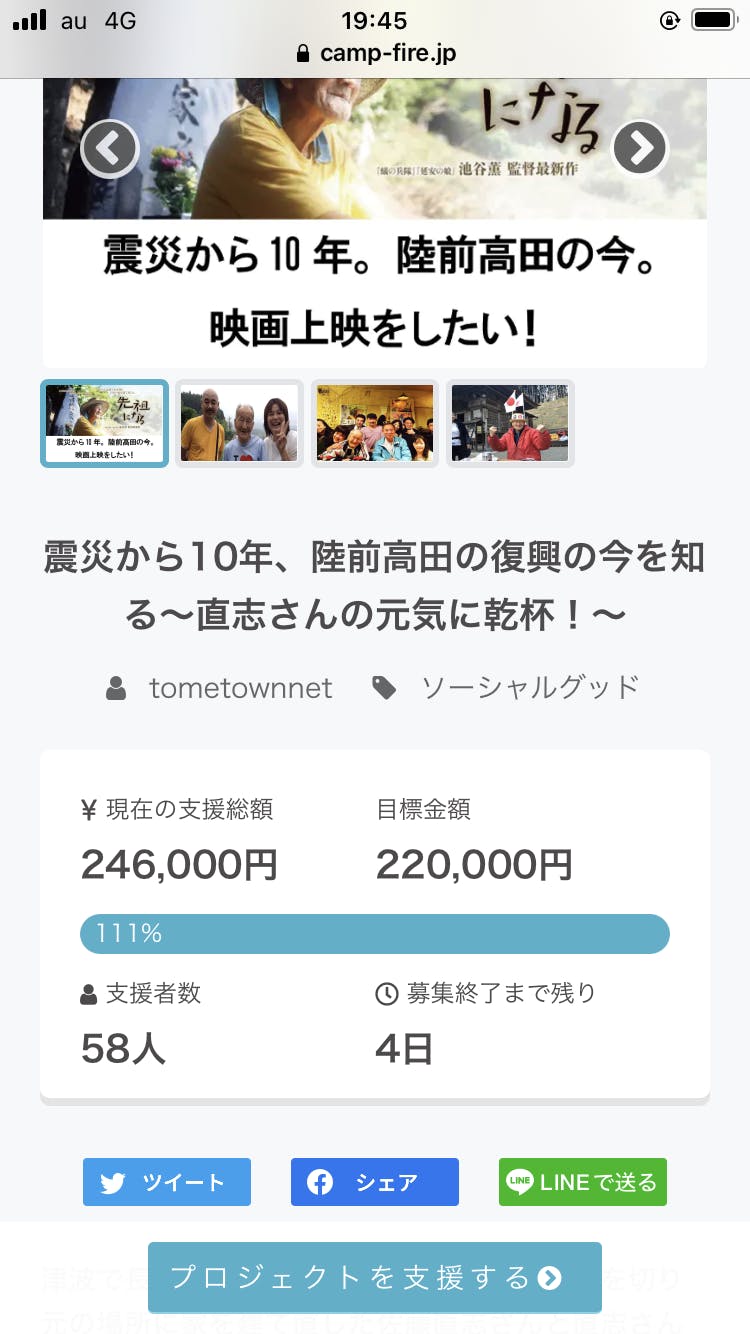Viewport: 750px width, 1334px height.
Task: Send the project with LINEで送る
Action: pos(583,1182)
